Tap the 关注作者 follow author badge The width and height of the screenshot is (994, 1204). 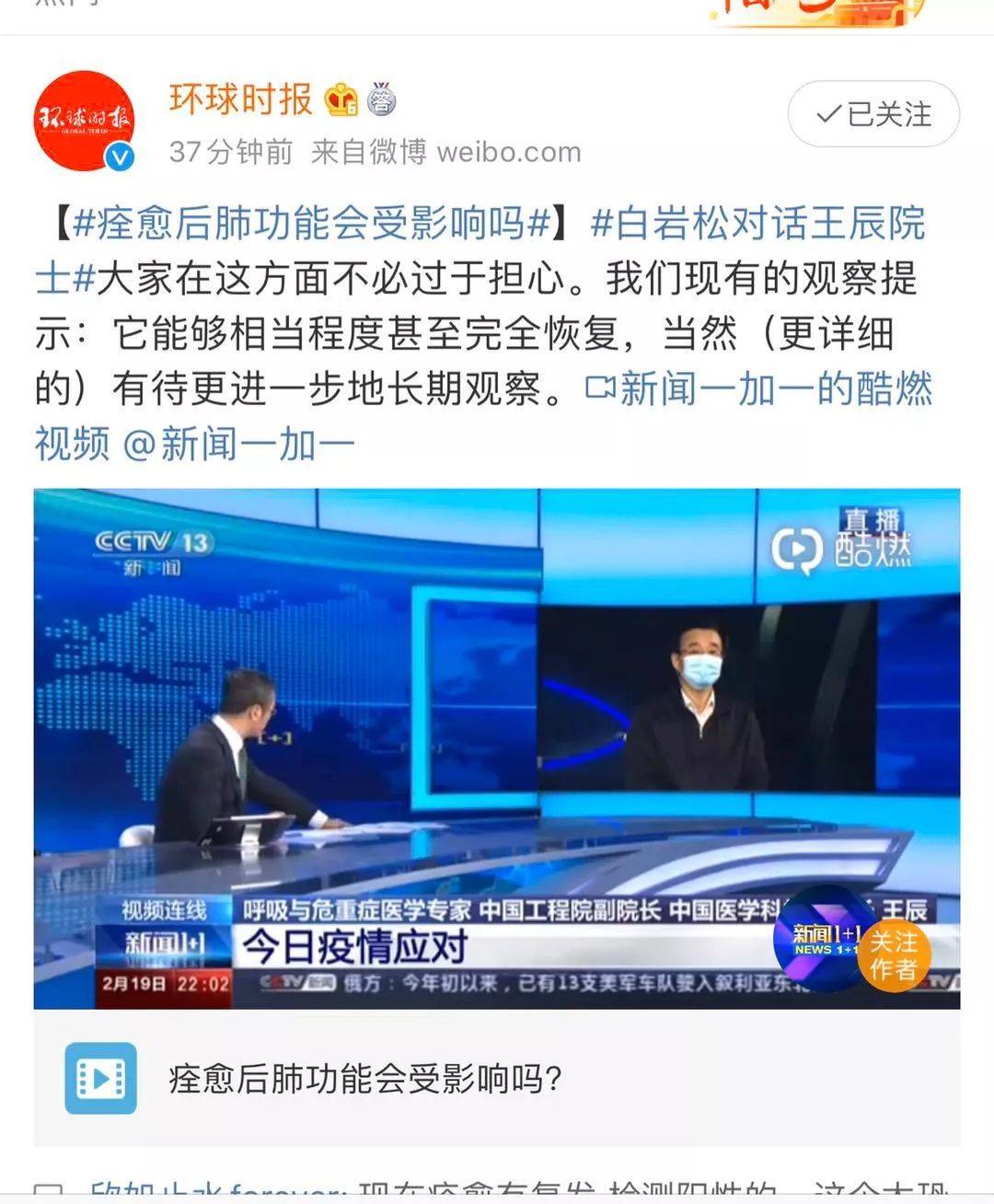(x=893, y=955)
